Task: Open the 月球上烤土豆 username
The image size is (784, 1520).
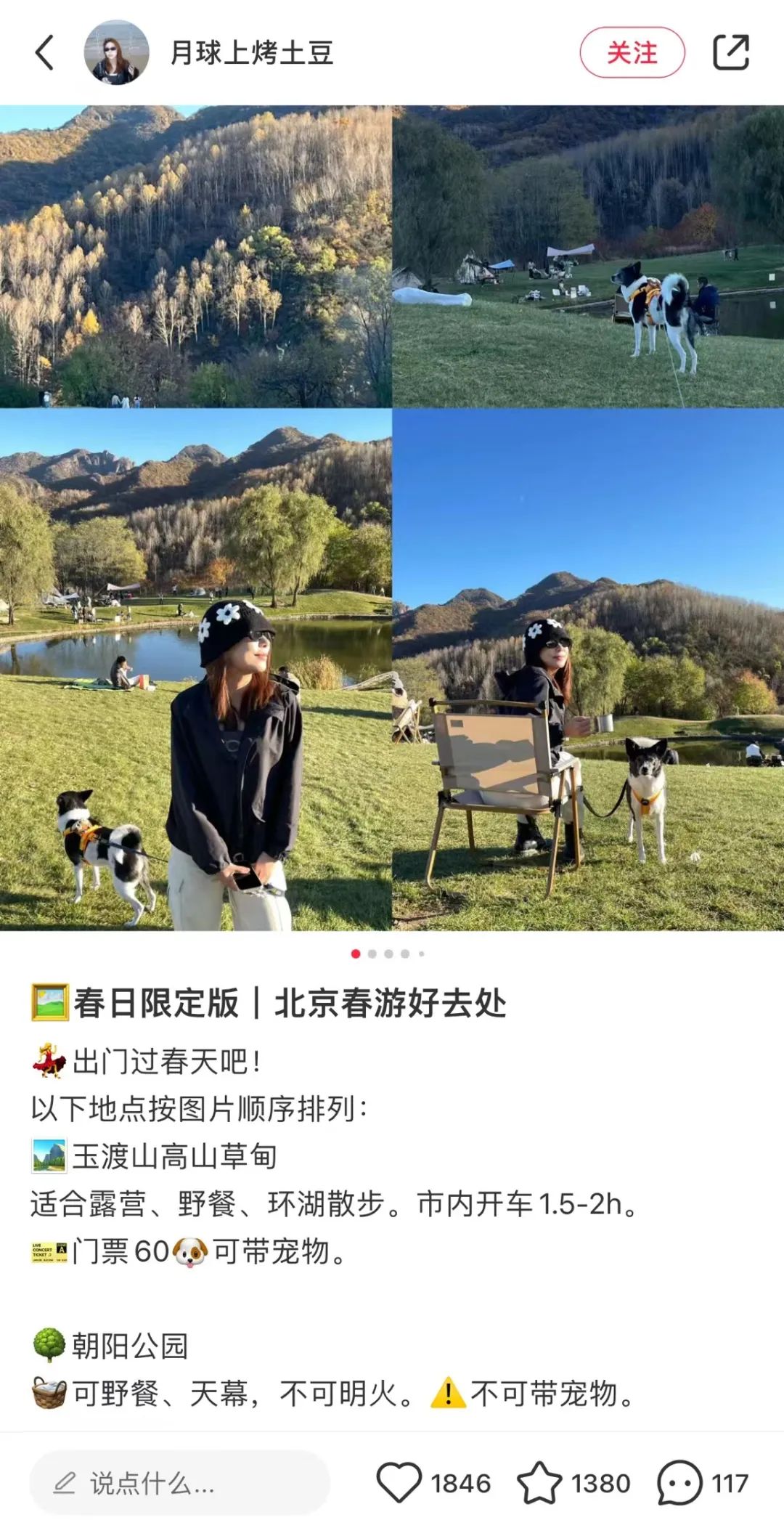Action: (x=252, y=53)
